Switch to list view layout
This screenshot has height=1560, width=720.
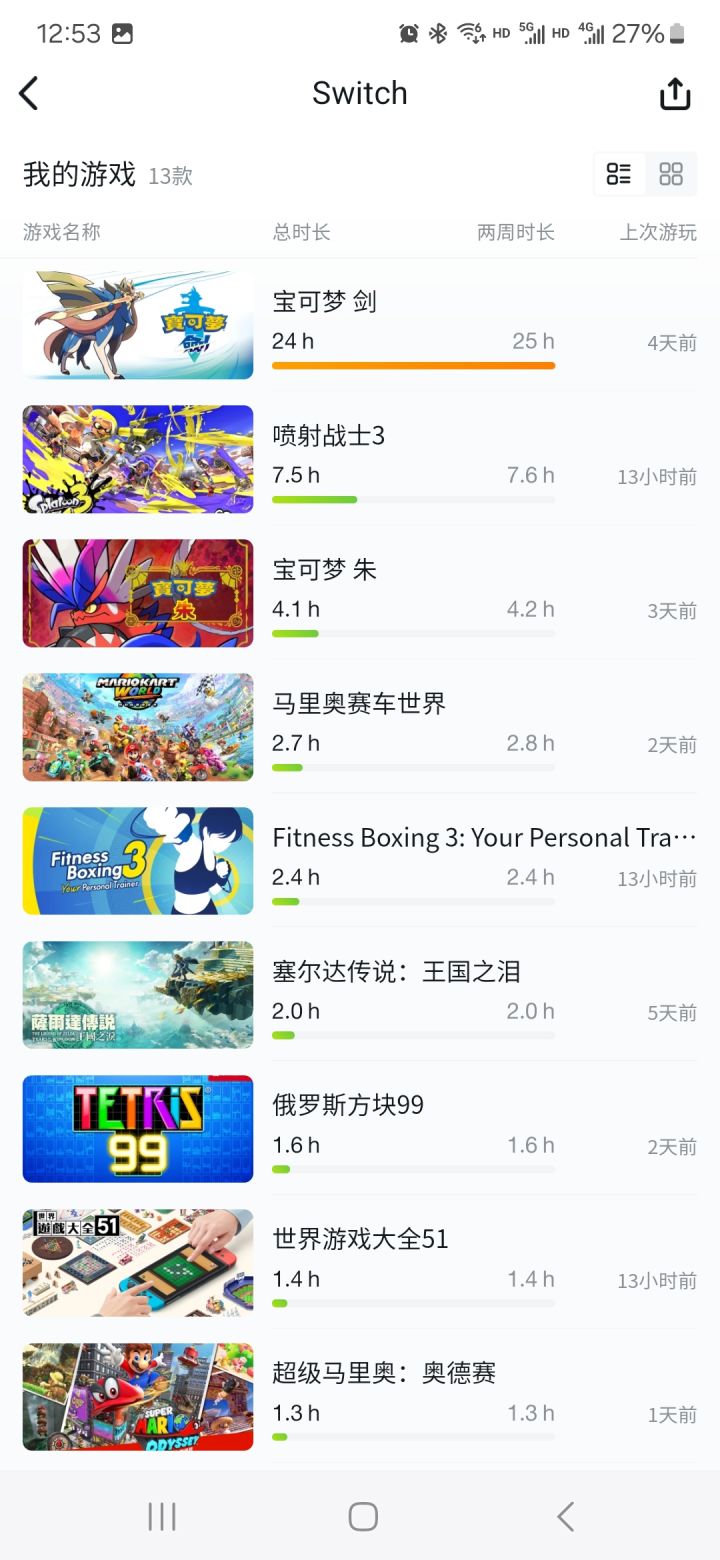619,174
